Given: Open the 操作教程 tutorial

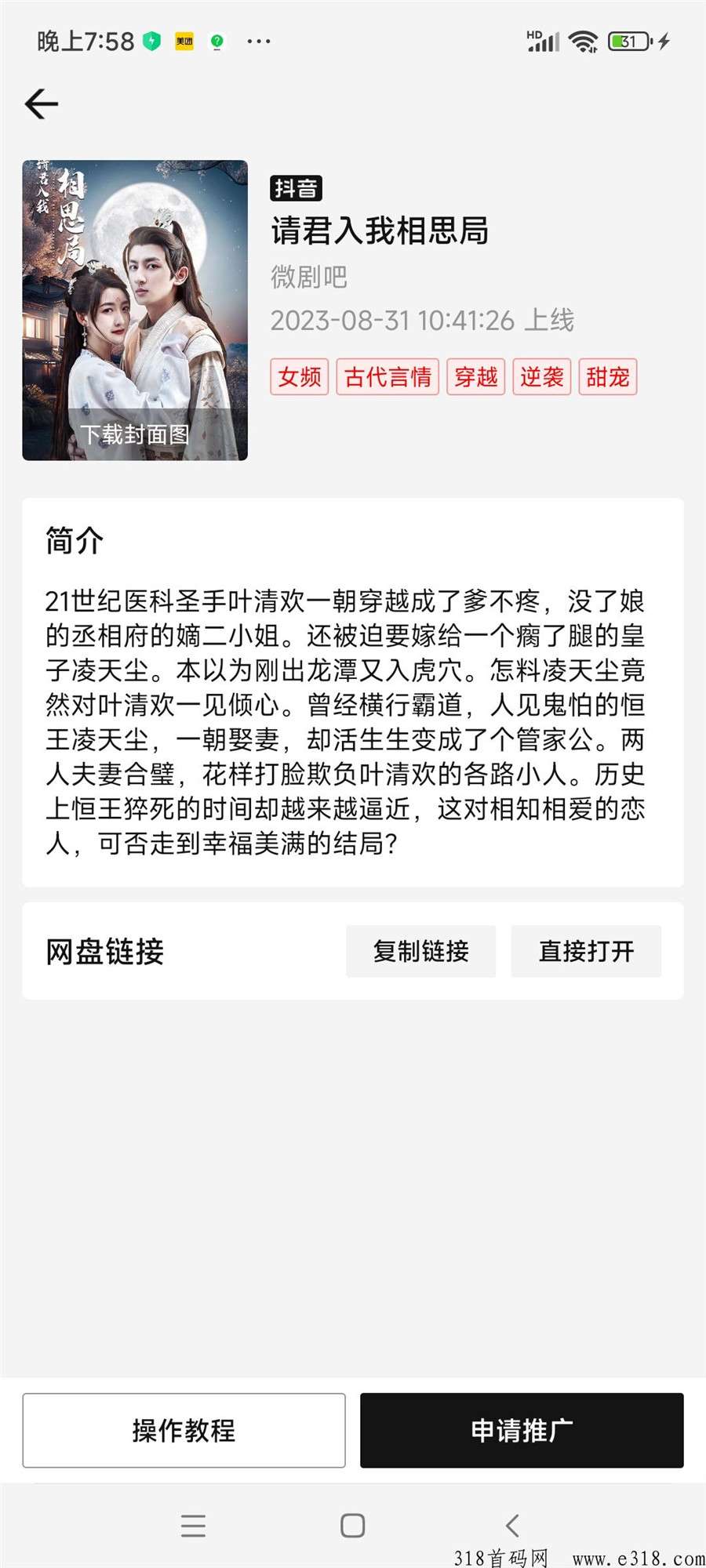Looking at the screenshot, I should (x=184, y=1430).
